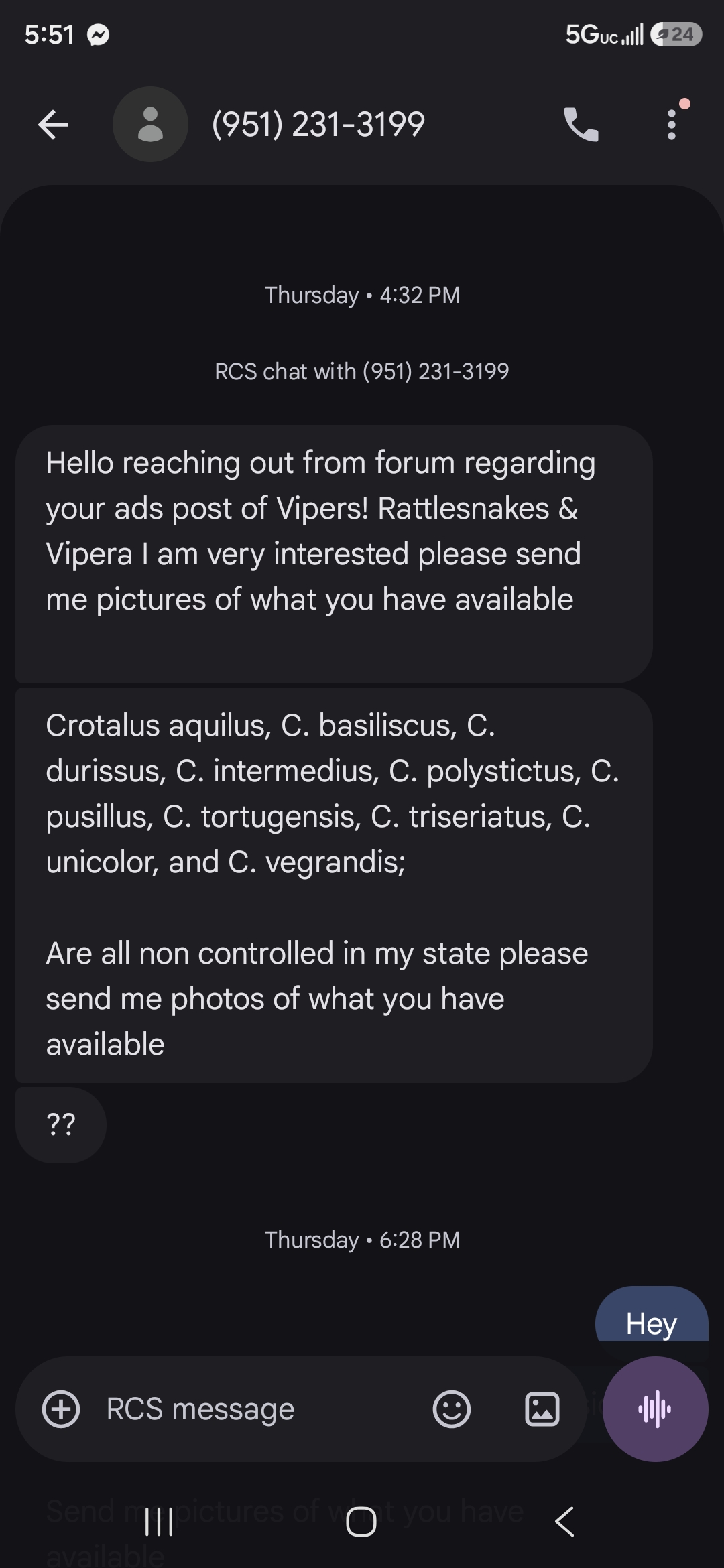Screen dimensions: 724x1568
Task: Call (951) 231-3199 with the phone icon
Action: pos(581,125)
